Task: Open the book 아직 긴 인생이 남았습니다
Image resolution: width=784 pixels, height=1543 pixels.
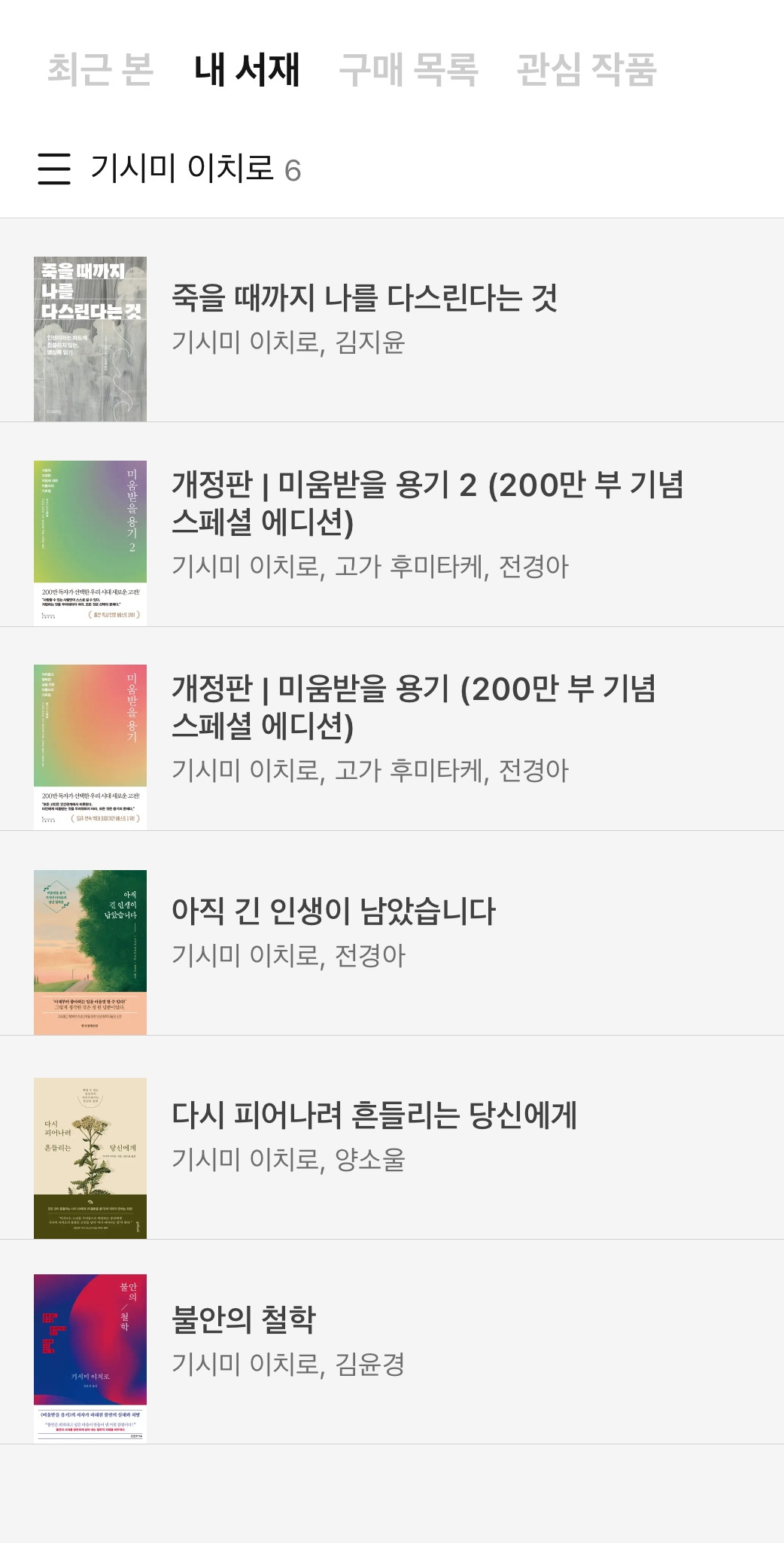Action: click(x=333, y=911)
